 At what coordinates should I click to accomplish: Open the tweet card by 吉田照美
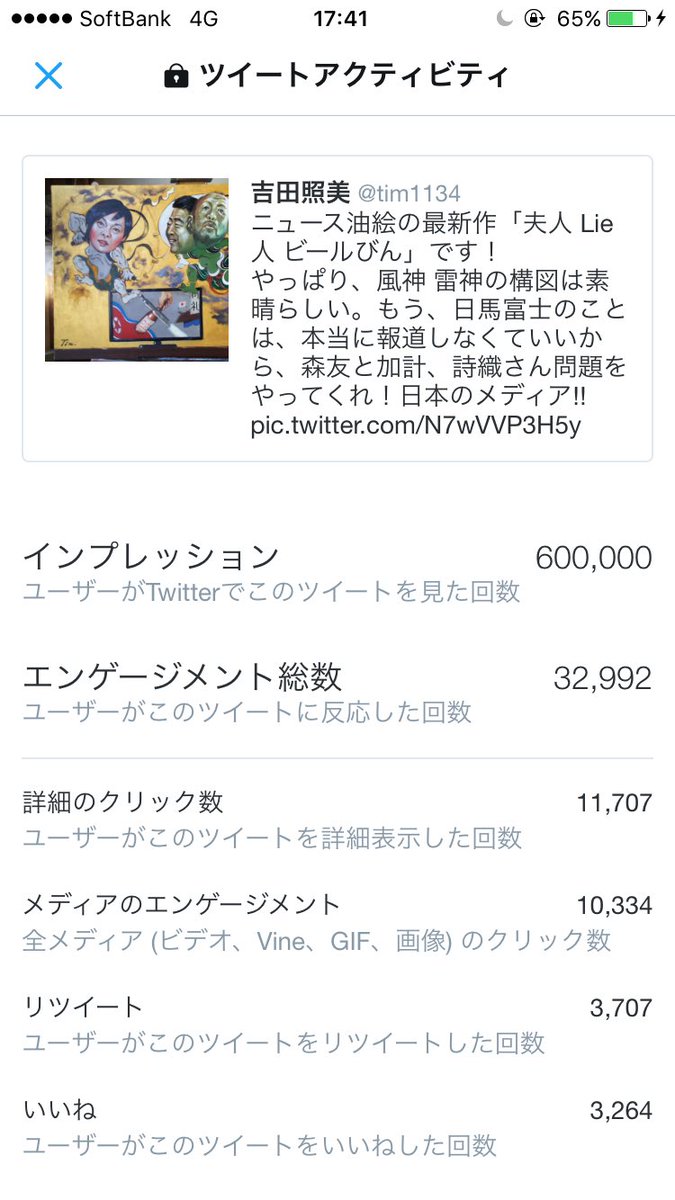[337, 308]
